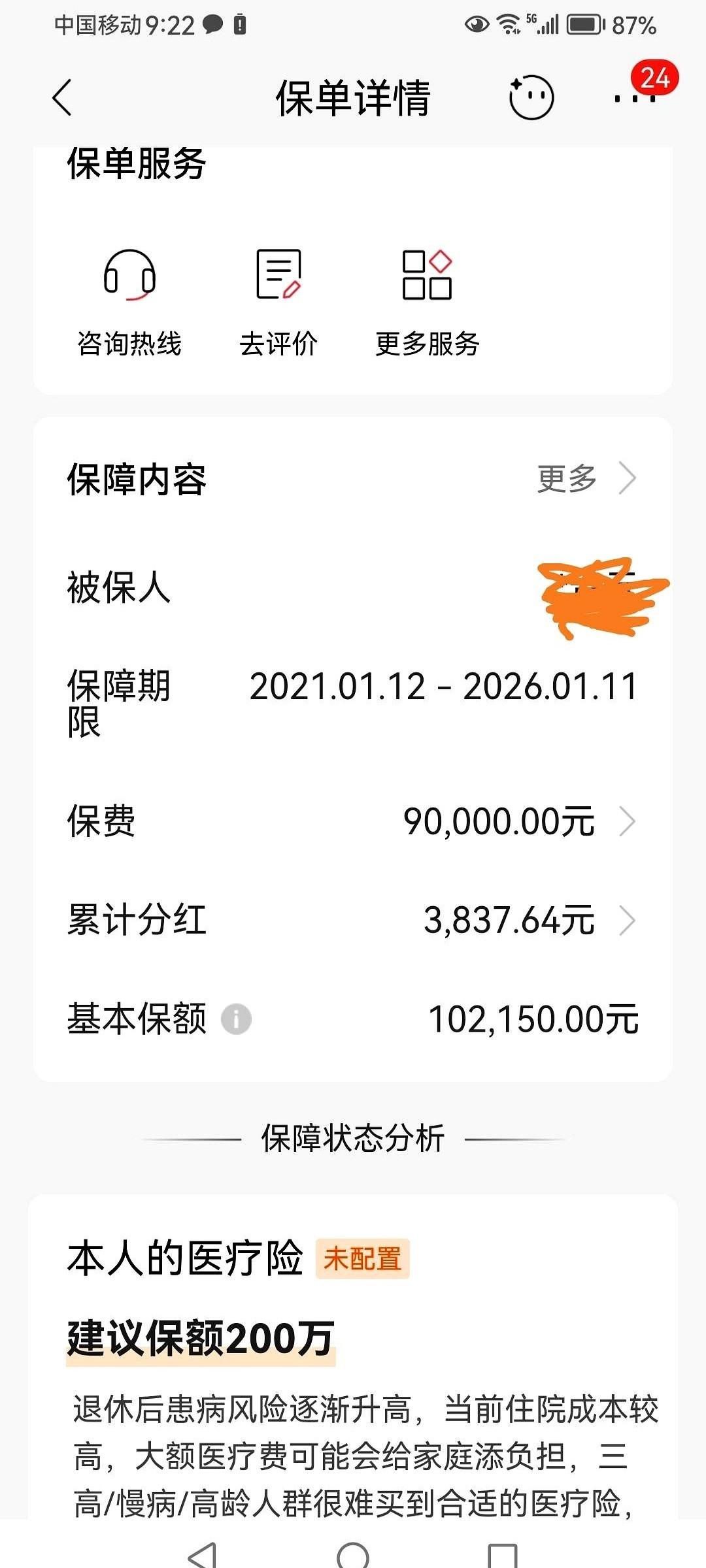
Task: Tap the info icon beside 基本保额
Action: click(x=237, y=1017)
